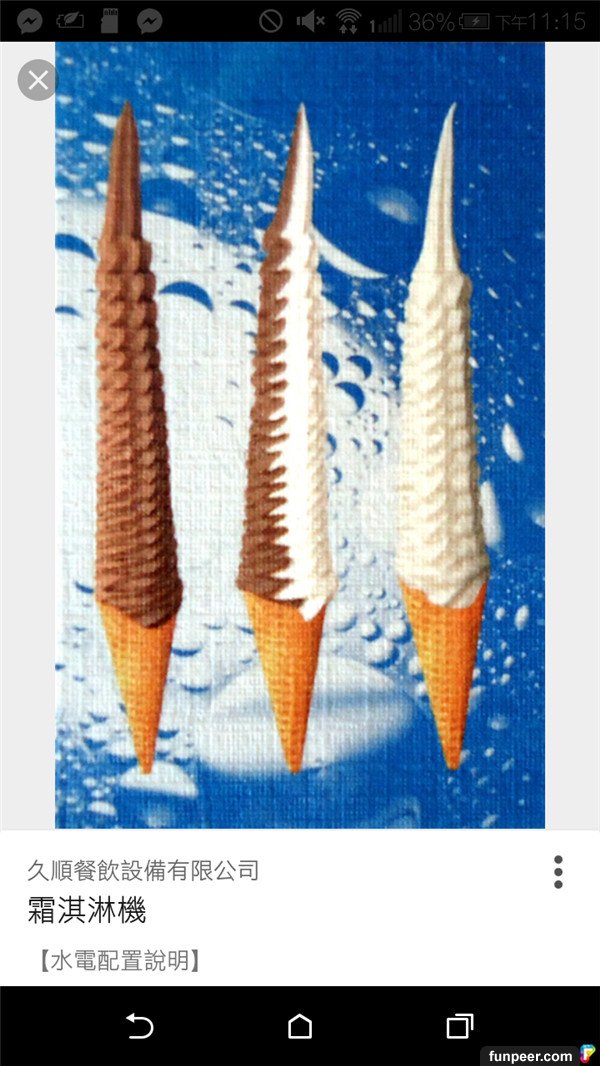Go back with the system back button
The height and width of the screenshot is (1066, 600).
coord(140,1026)
